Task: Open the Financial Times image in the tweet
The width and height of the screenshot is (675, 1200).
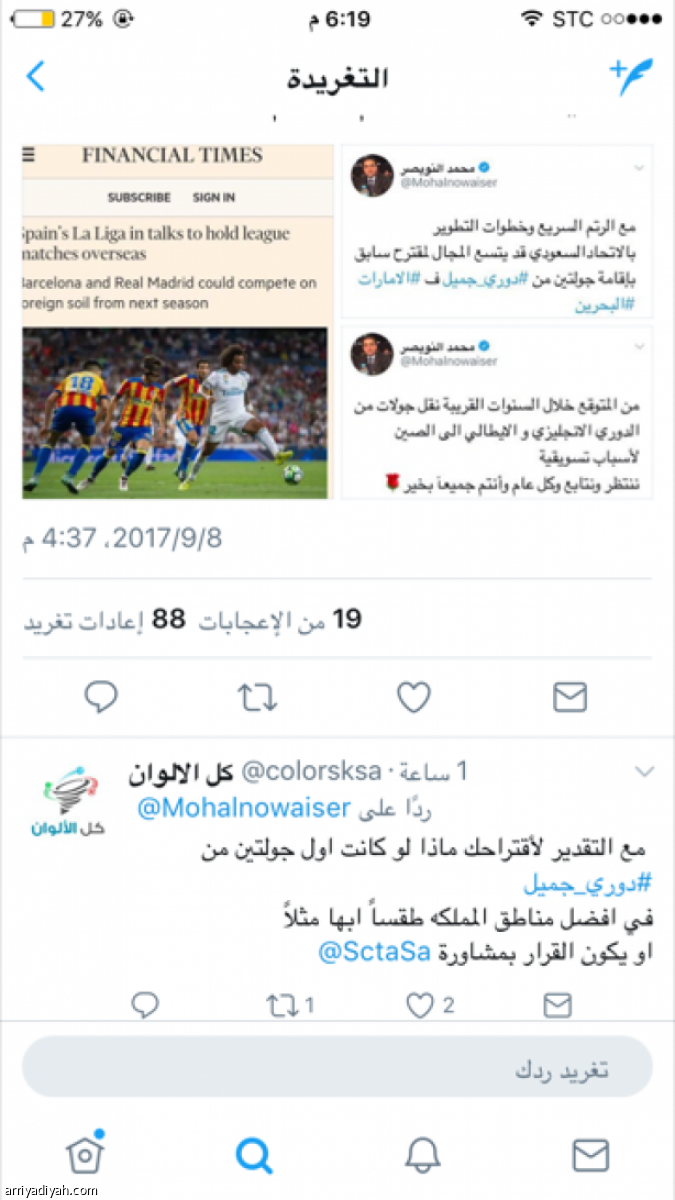Action: 177,322
